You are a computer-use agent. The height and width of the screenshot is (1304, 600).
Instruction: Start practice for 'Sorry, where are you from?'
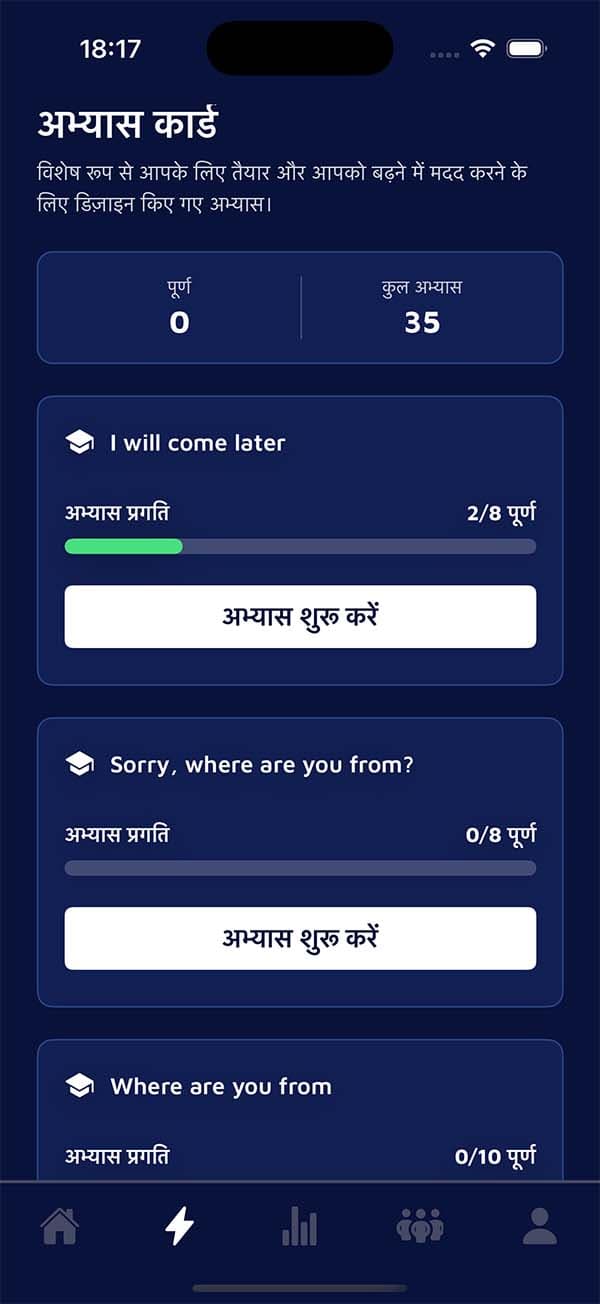[300, 938]
